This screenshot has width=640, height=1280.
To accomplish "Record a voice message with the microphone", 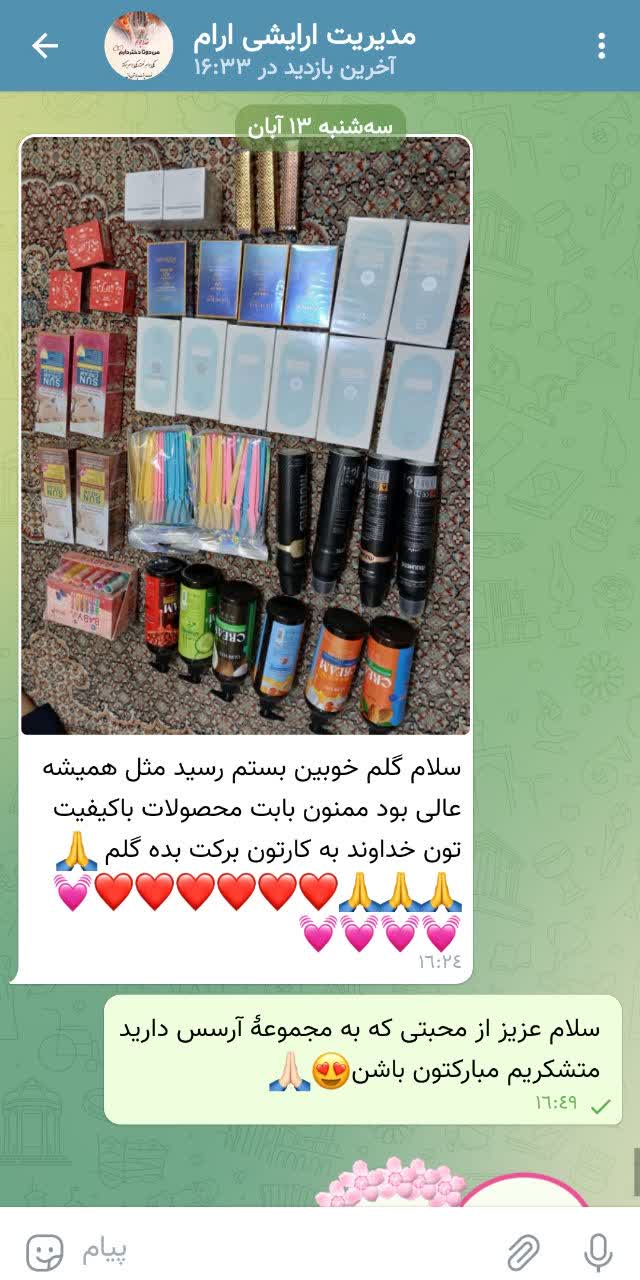I will click(597, 1251).
